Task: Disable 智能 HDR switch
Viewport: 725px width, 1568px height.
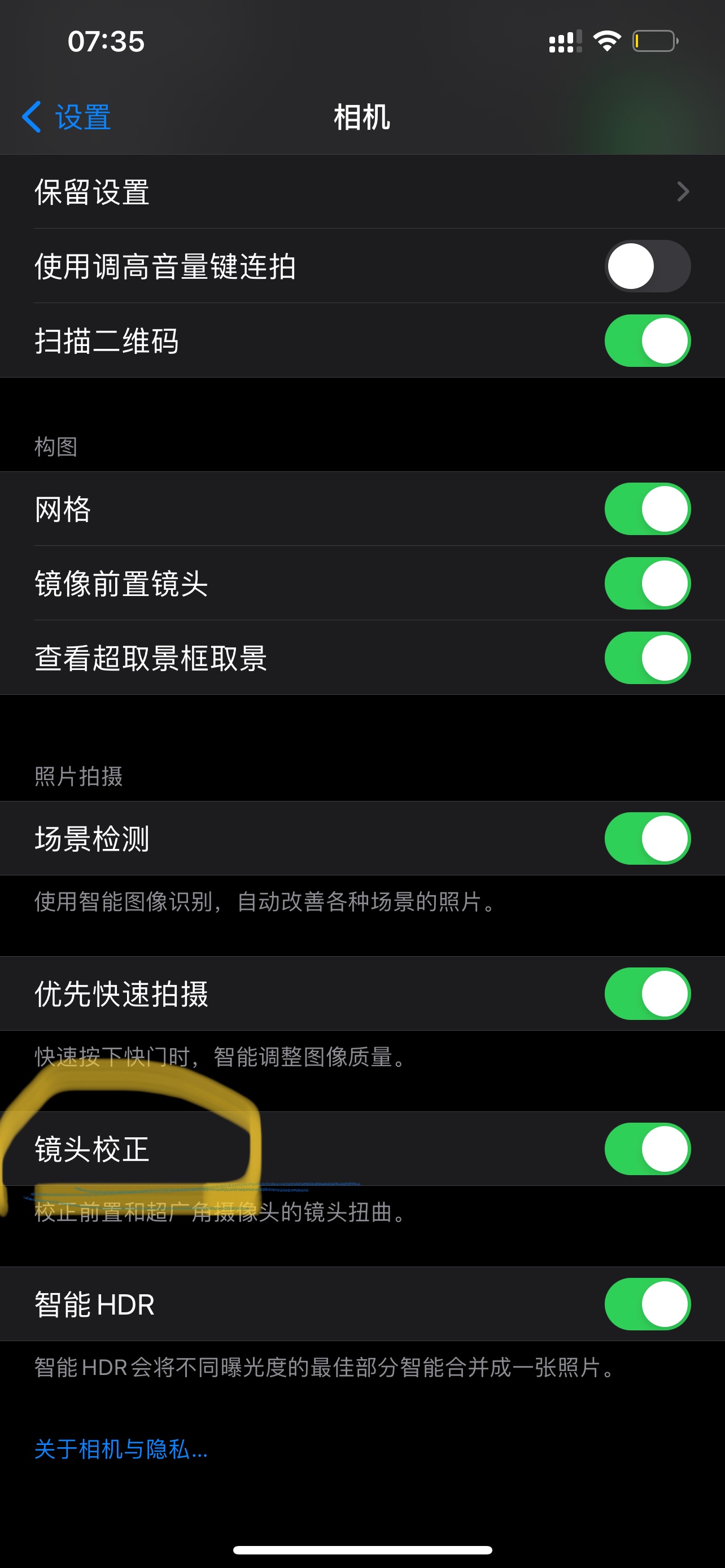Action: 647,1304
